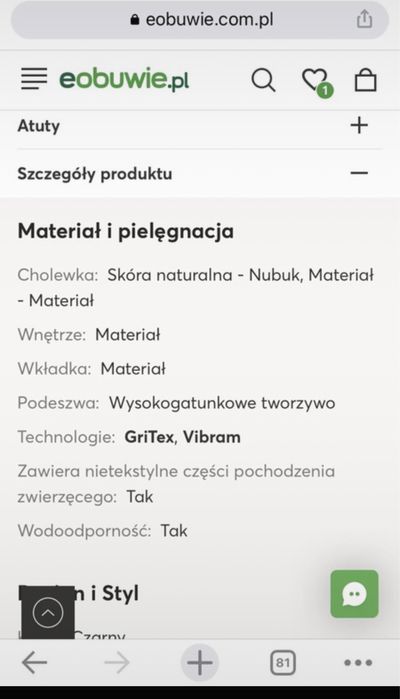400x699 pixels.
Task: Open the search magnifier icon
Action: point(264,80)
